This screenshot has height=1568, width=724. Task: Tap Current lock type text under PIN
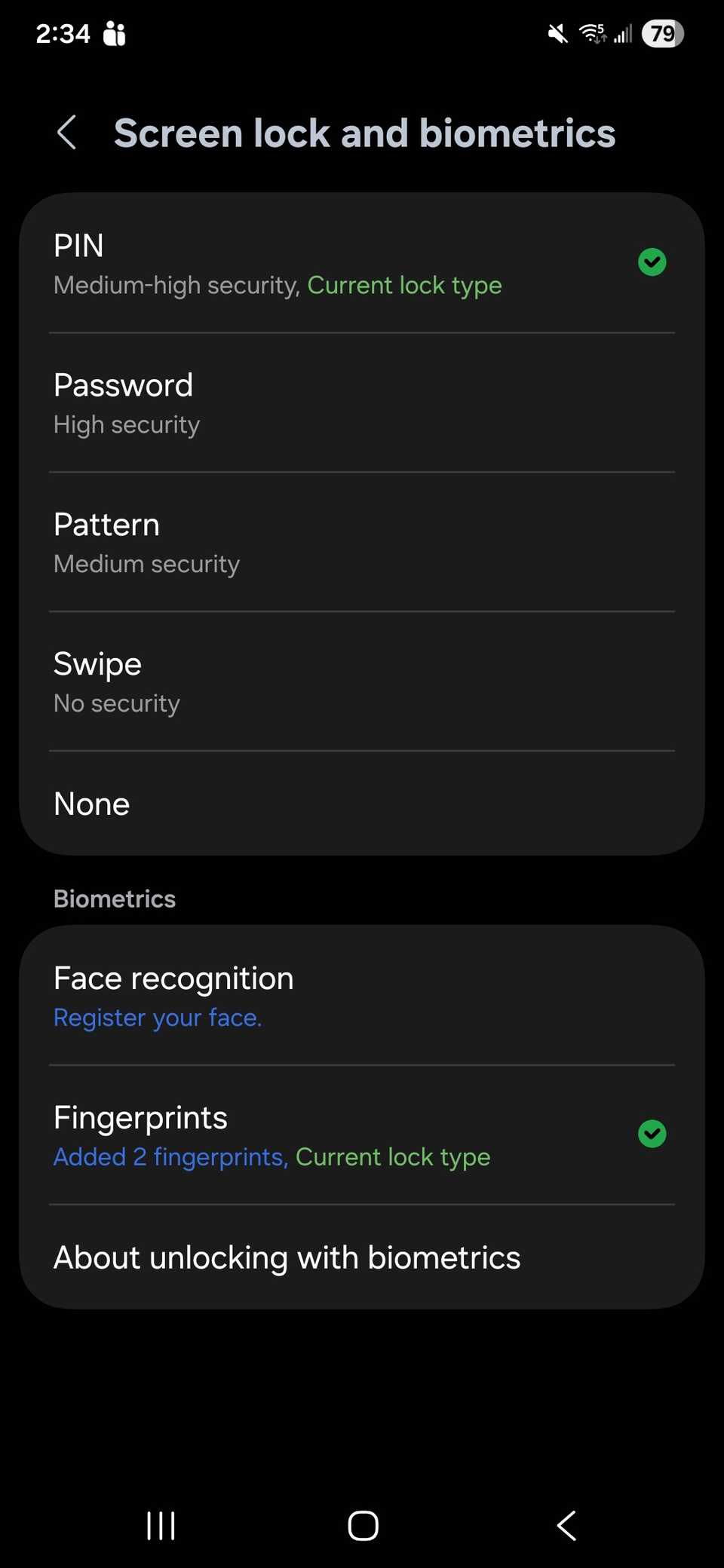pyautogui.click(x=405, y=285)
